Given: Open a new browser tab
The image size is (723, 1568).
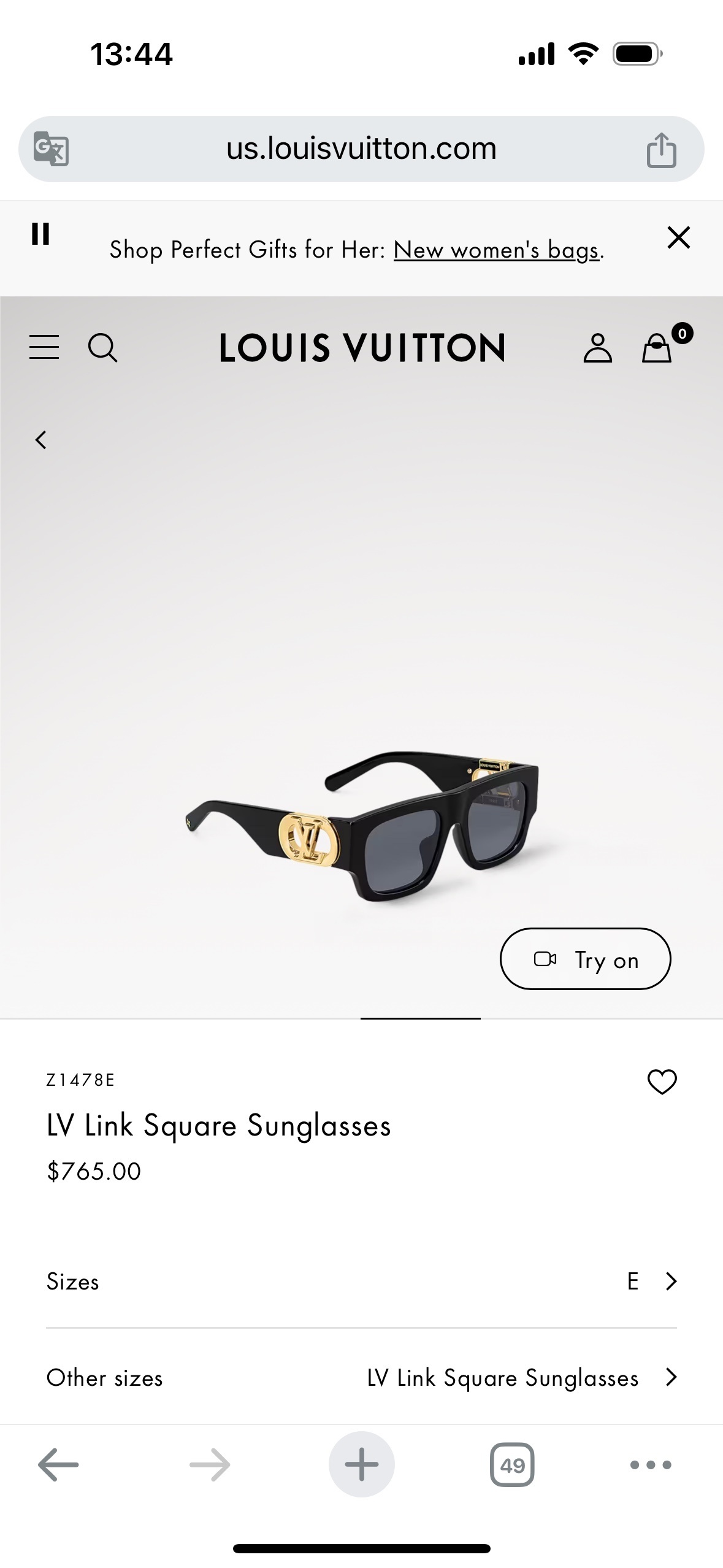Looking at the screenshot, I should tap(361, 1465).
